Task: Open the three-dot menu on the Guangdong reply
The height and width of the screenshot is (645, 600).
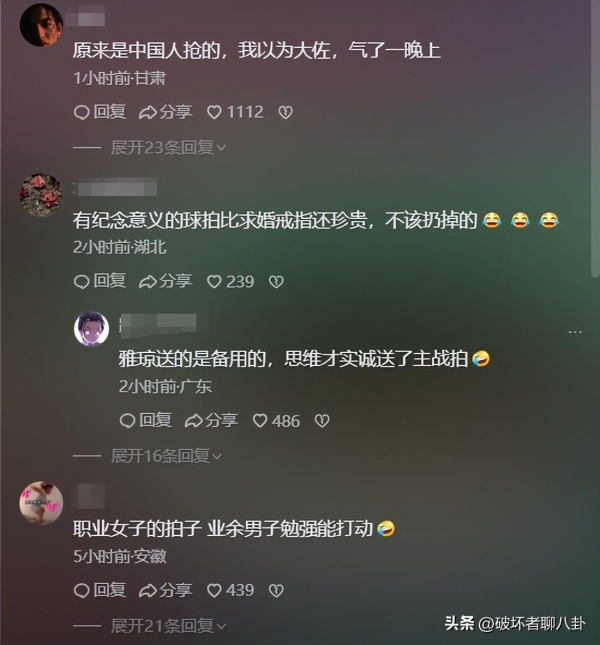Action: point(574,329)
